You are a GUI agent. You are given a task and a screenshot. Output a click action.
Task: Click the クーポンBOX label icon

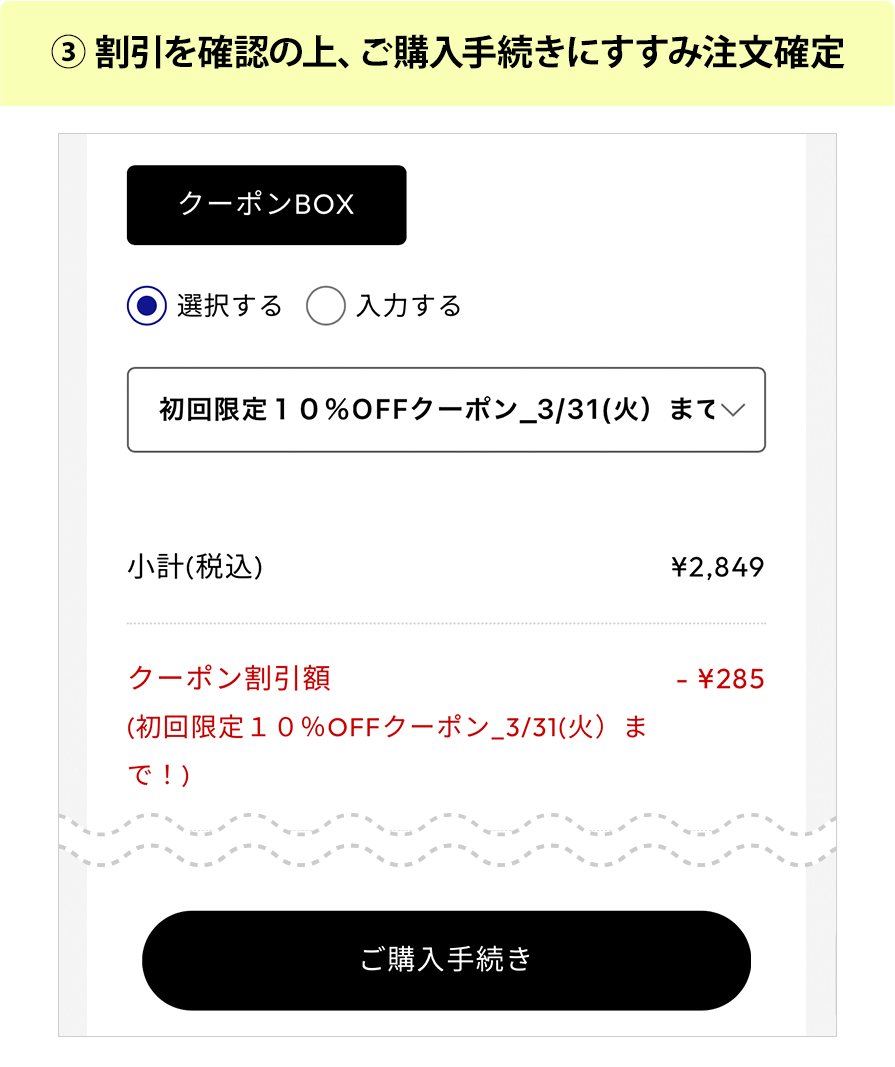pyautogui.click(x=266, y=205)
